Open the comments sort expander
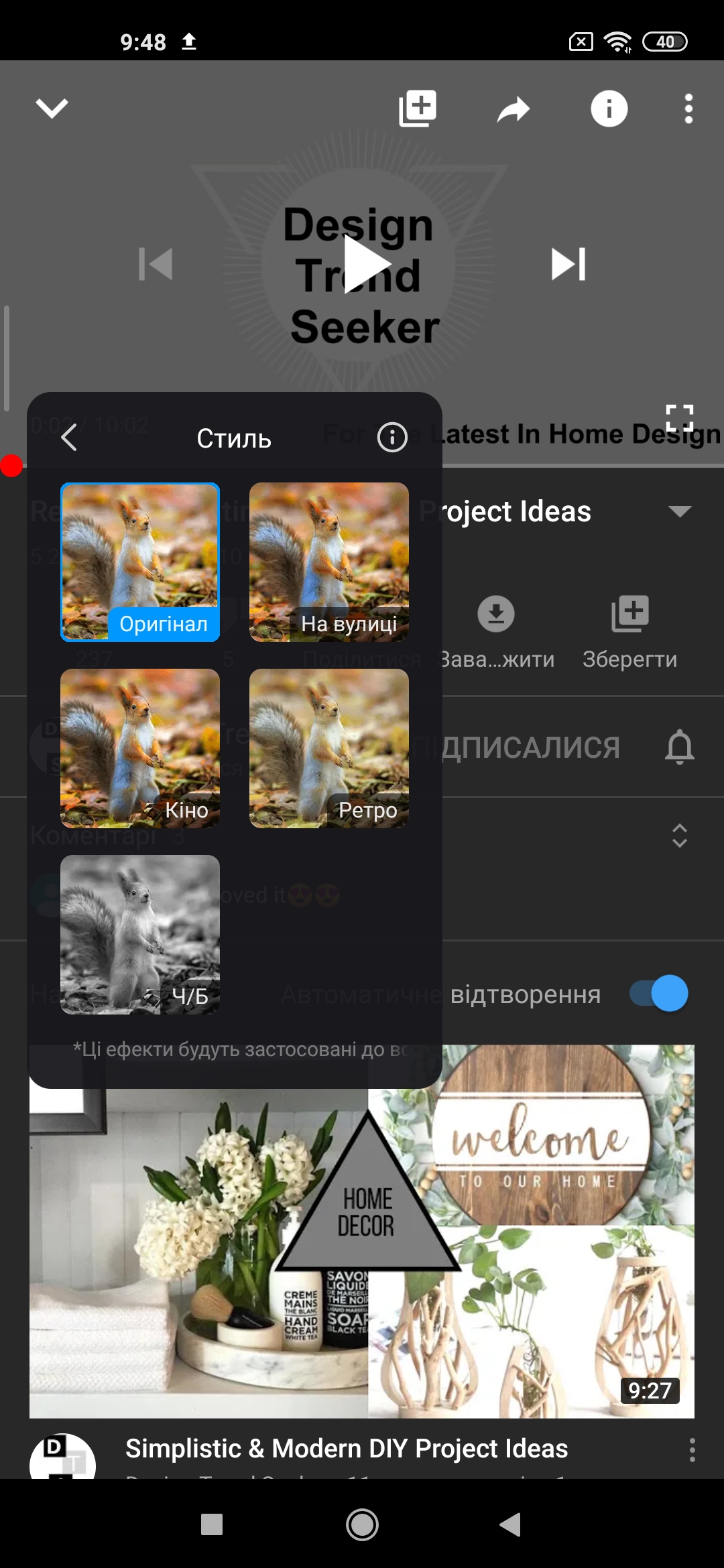This screenshot has width=724, height=1568. [679, 836]
